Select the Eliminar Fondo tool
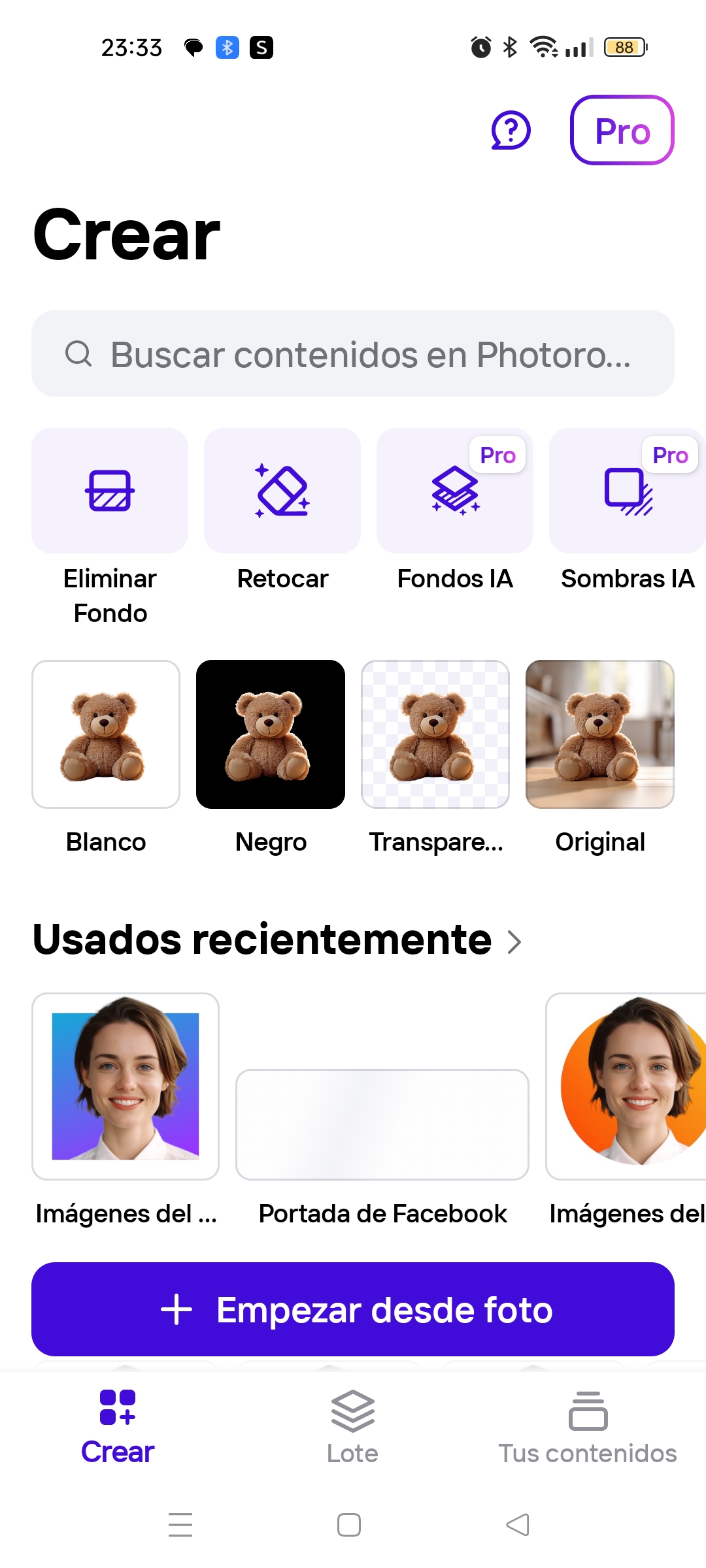This screenshot has width=706, height=1568. (x=109, y=490)
